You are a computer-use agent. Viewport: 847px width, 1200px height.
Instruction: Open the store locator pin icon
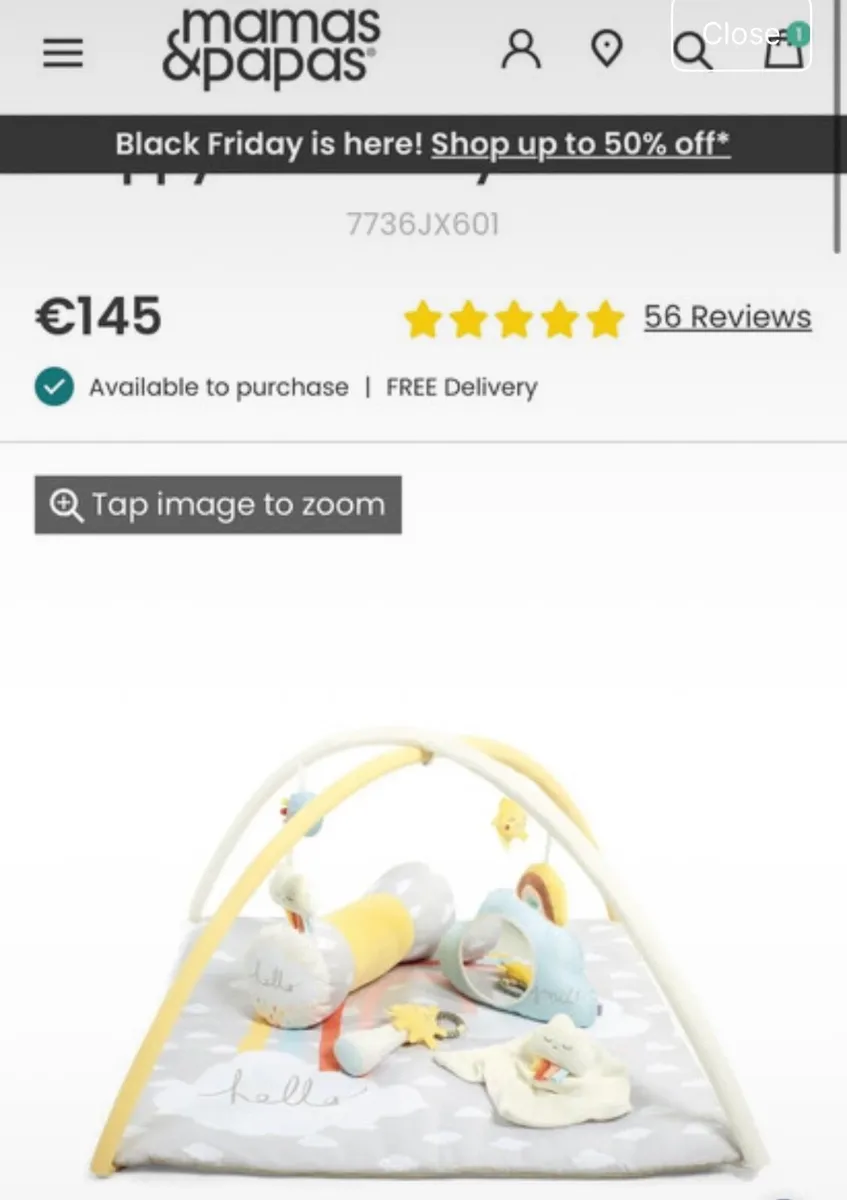(607, 50)
